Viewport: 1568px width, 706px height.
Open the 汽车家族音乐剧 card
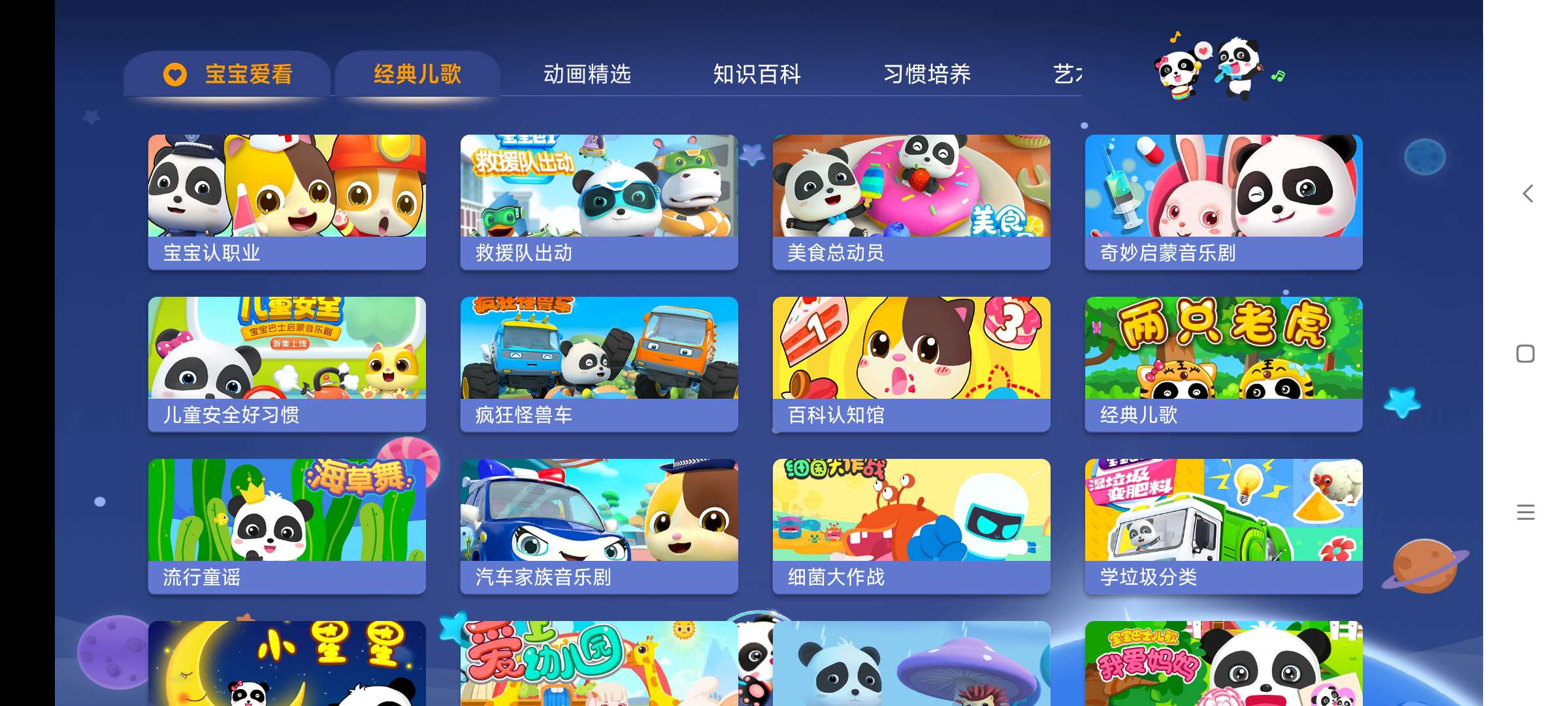(599, 526)
